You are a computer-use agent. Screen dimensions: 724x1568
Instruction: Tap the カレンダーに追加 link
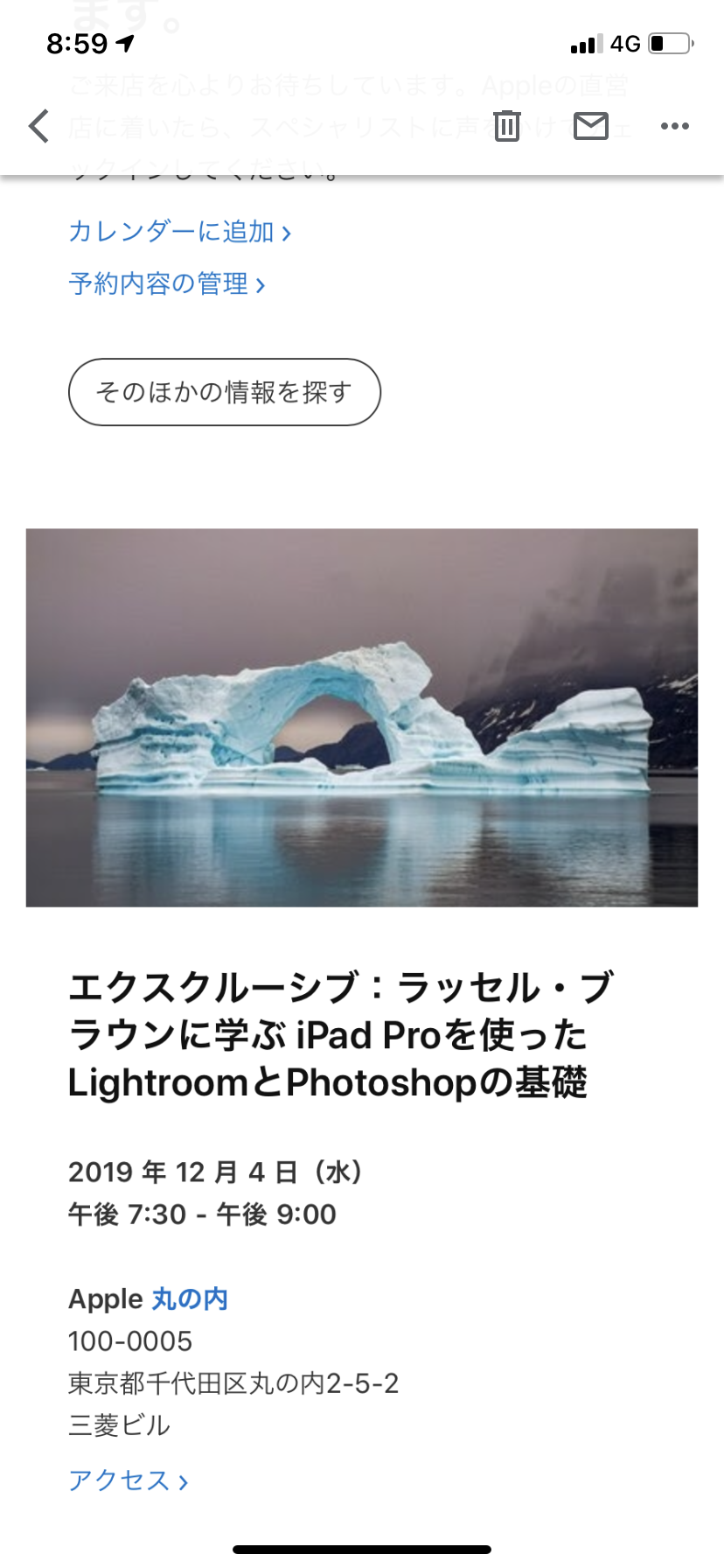[179, 231]
